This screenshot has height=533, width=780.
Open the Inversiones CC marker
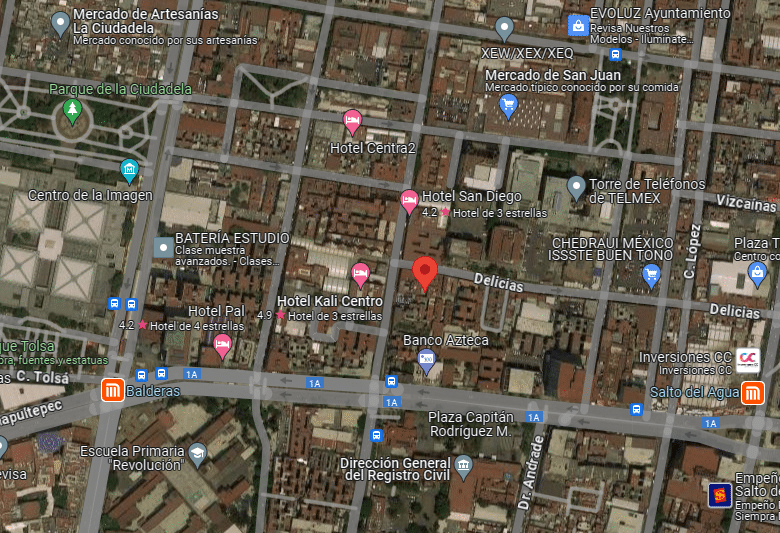coord(747,358)
